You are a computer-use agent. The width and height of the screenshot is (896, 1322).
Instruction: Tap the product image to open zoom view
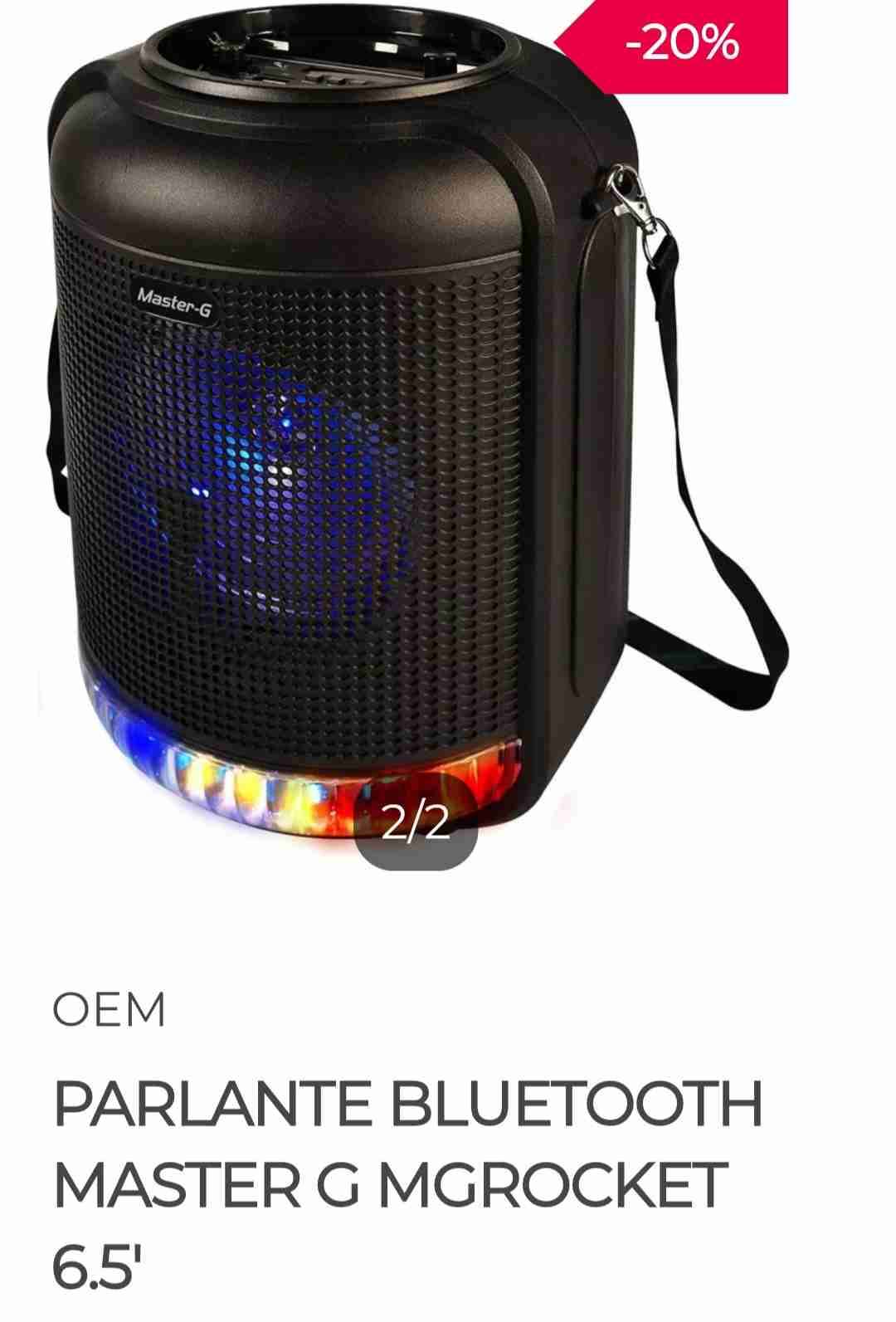coord(332,415)
